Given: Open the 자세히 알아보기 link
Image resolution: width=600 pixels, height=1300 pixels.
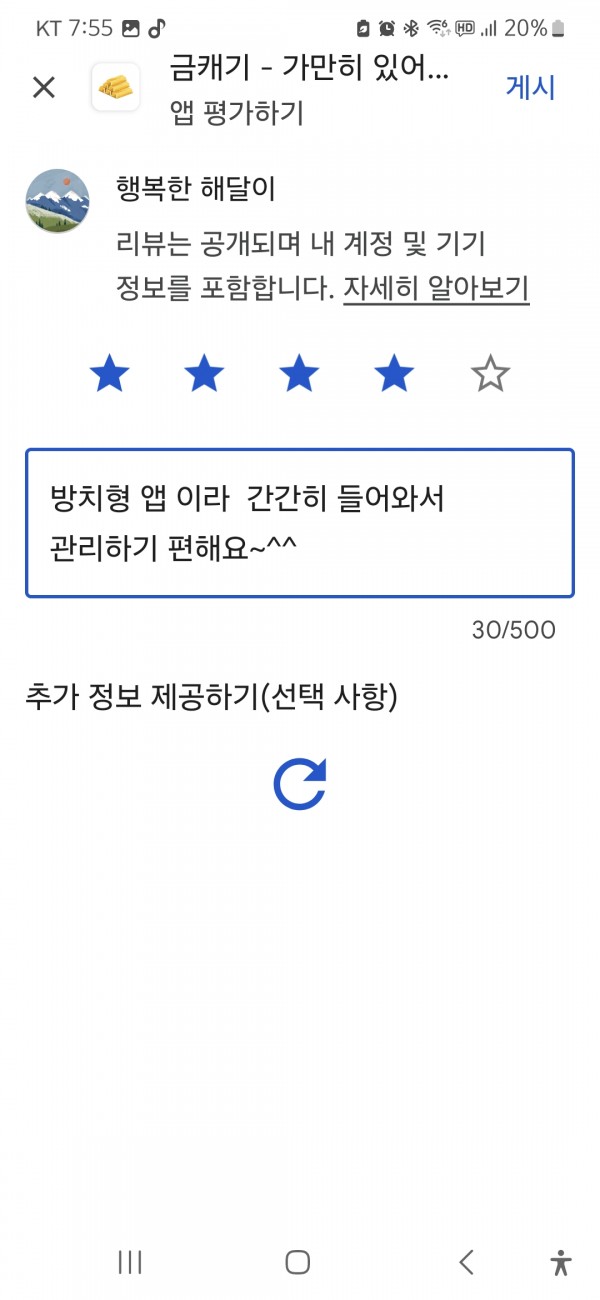Looking at the screenshot, I should (436, 288).
